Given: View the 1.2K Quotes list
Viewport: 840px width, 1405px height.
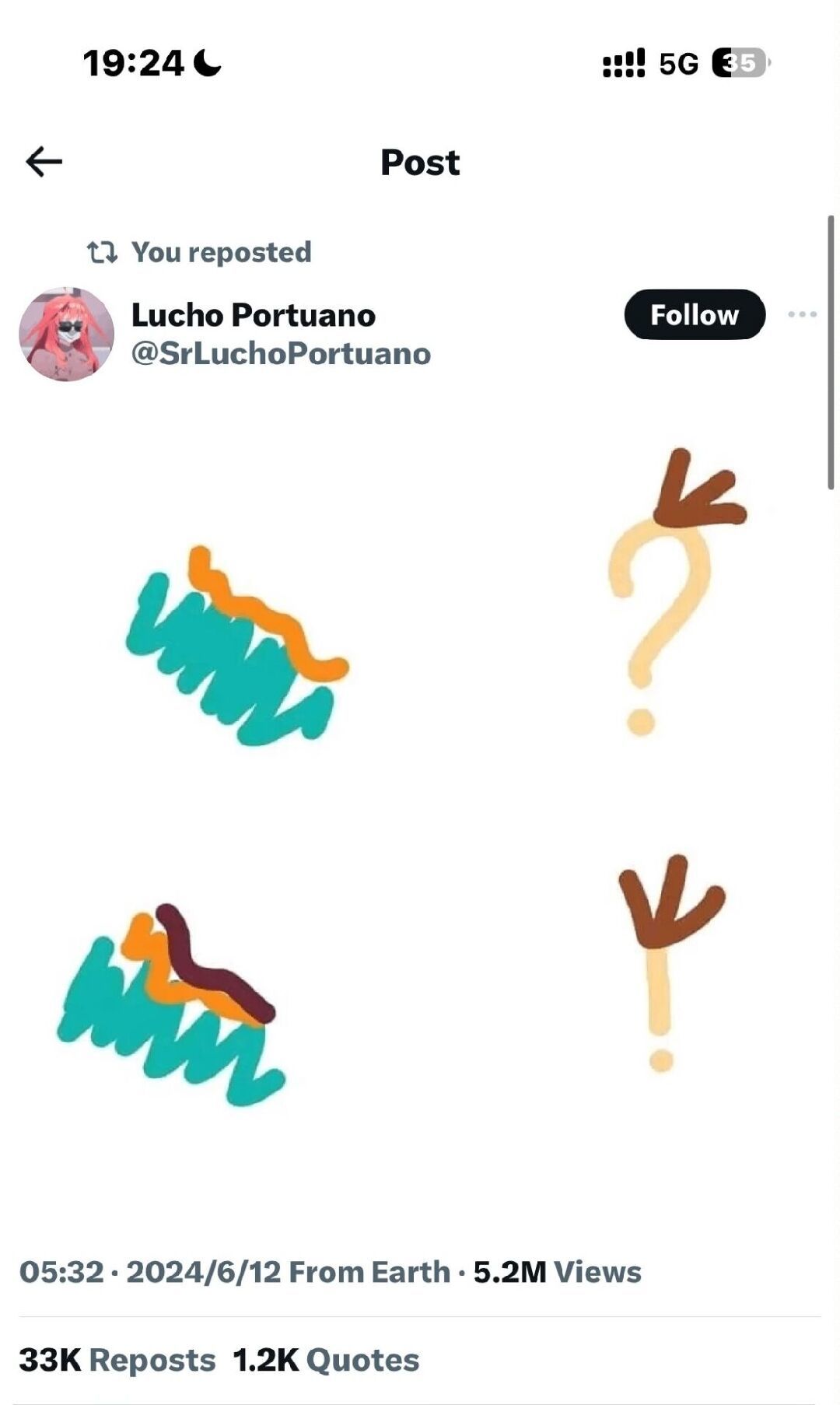Looking at the screenshot, I should 326,1360.
